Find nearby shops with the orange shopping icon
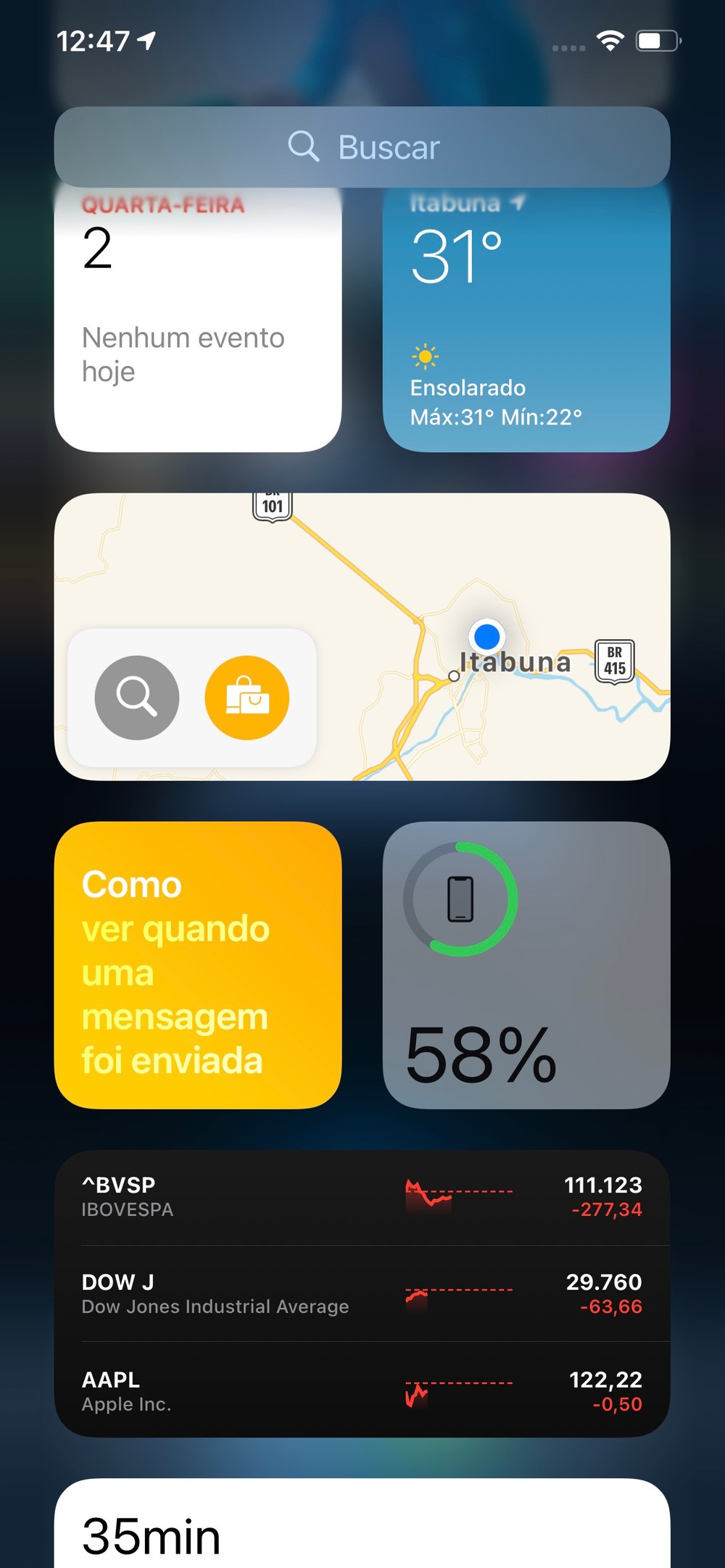 pyautogui.click(x=247, y=698)
